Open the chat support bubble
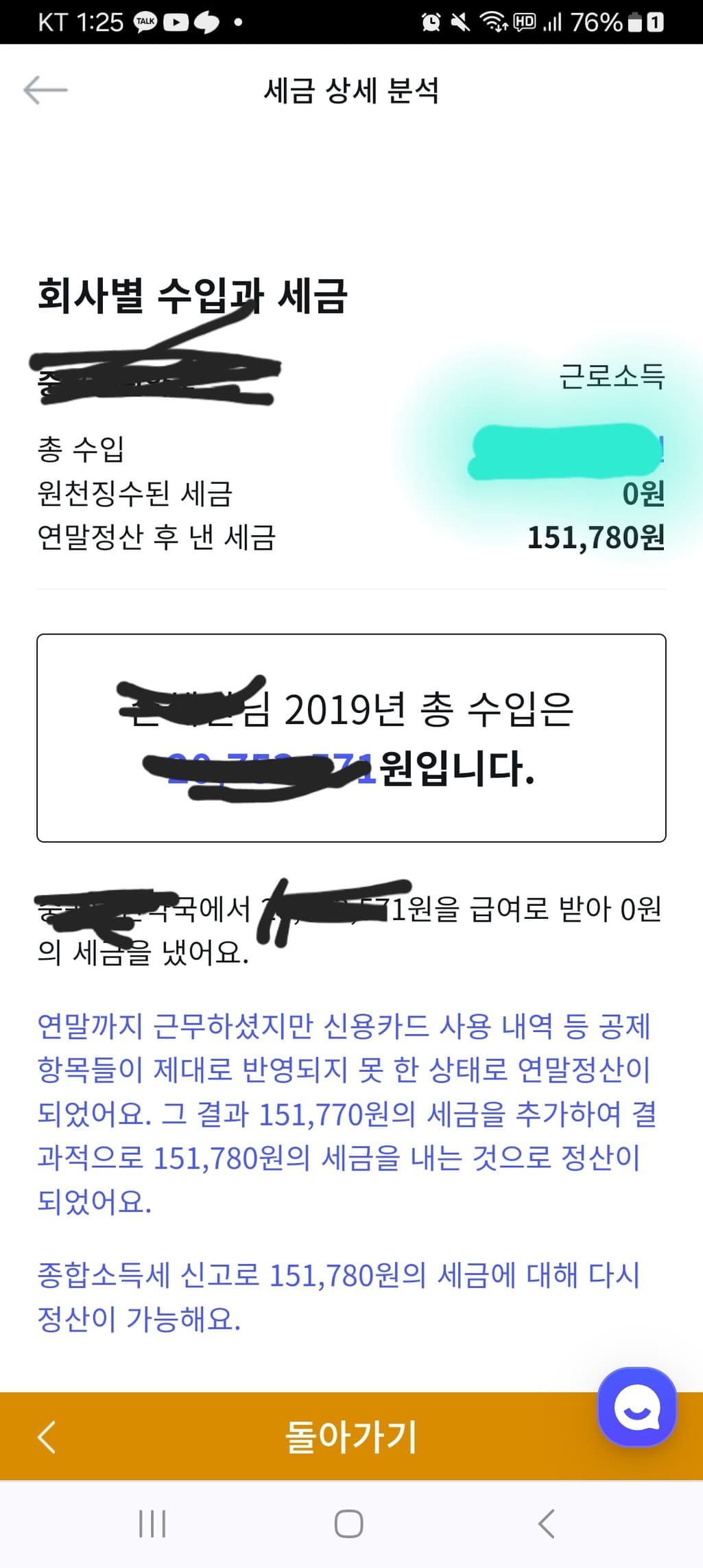This screenshot has width=703, height=1568. (x=636, y=1407)
